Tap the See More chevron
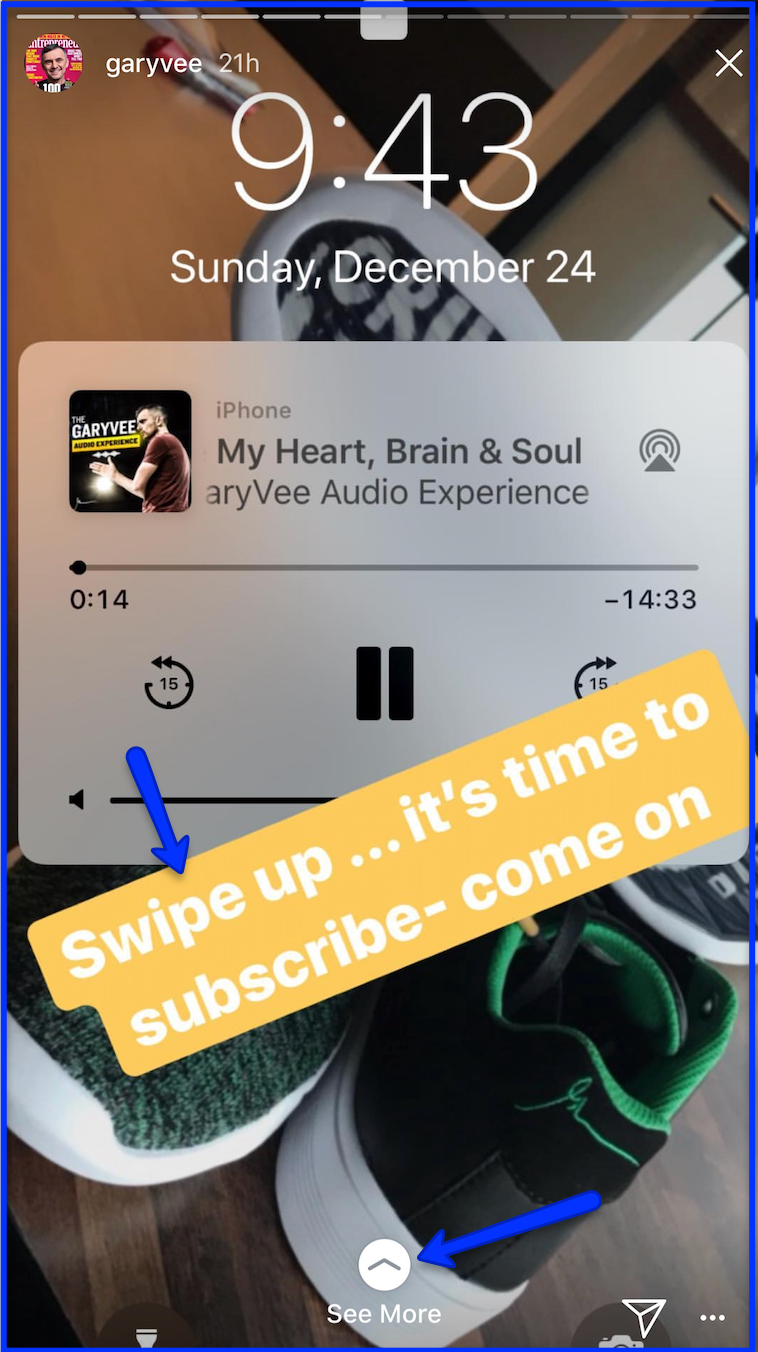 coord(384,1266)
